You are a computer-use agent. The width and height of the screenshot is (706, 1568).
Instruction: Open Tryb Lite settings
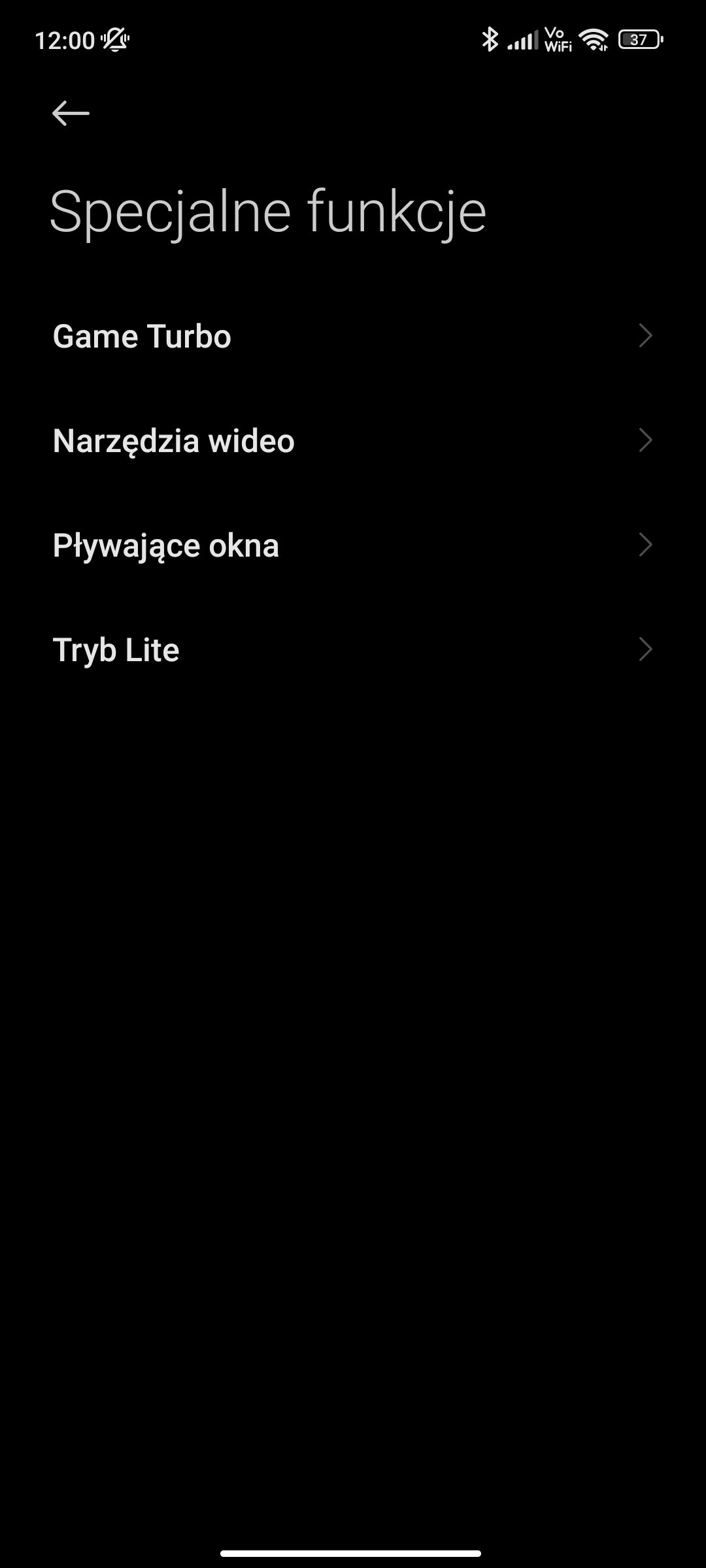coord(353,650)
